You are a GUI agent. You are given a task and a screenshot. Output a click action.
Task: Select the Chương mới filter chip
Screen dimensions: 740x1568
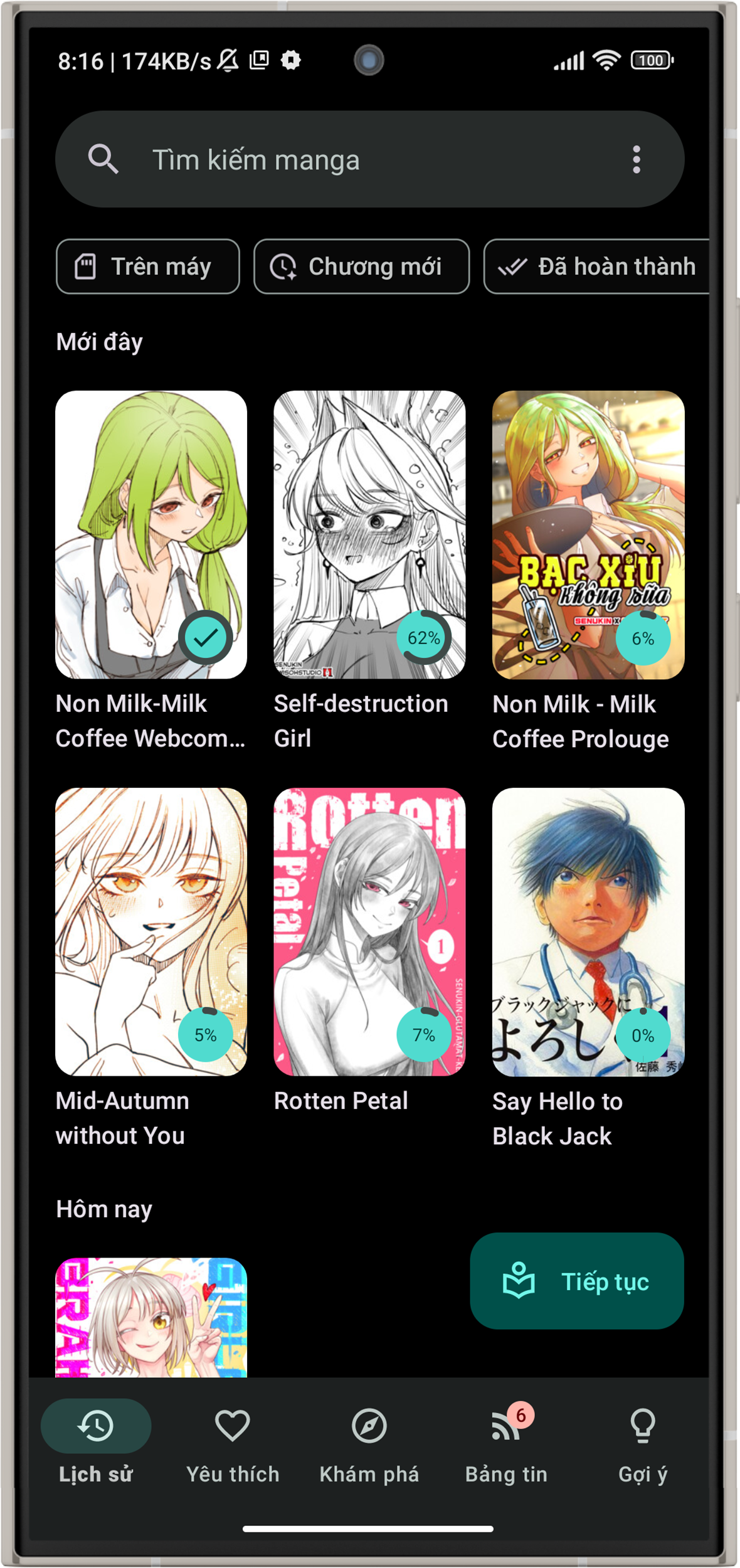point(361,267)
